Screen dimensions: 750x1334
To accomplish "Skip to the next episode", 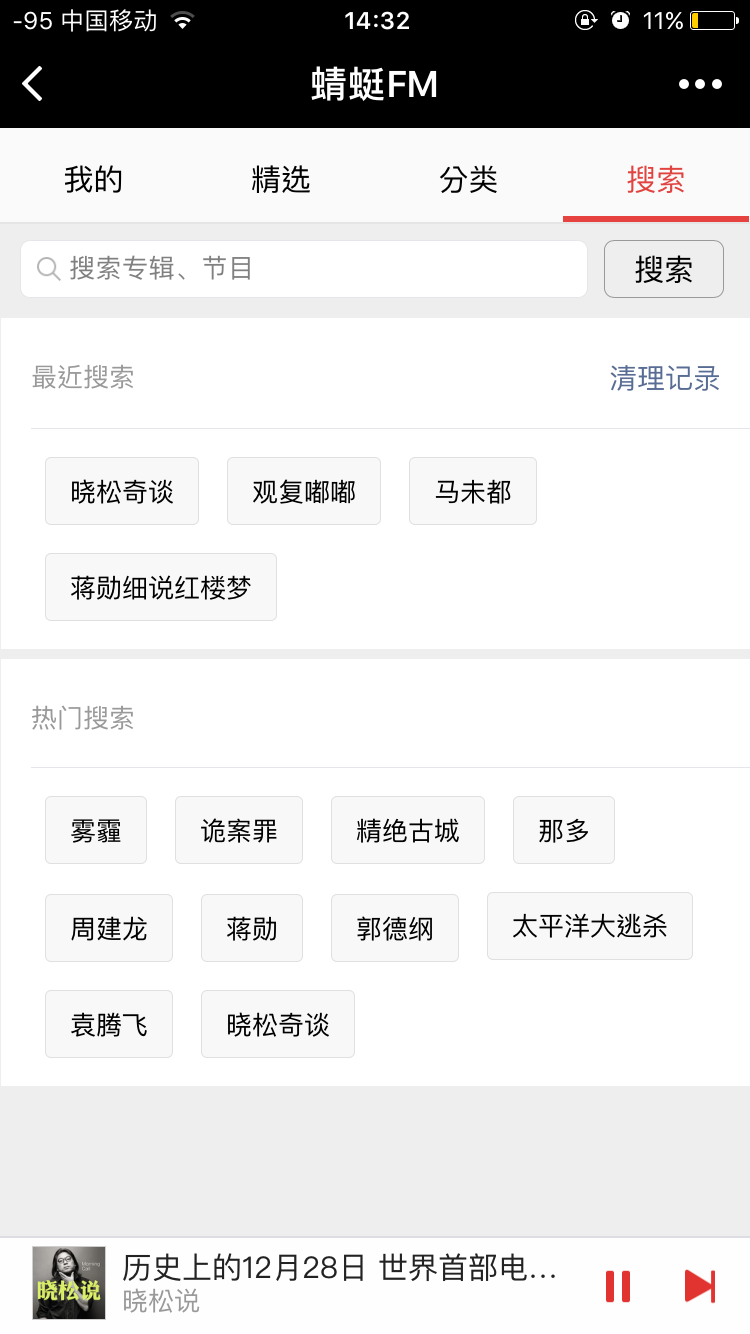I will pyautogui.click(x=699, y=1285).
